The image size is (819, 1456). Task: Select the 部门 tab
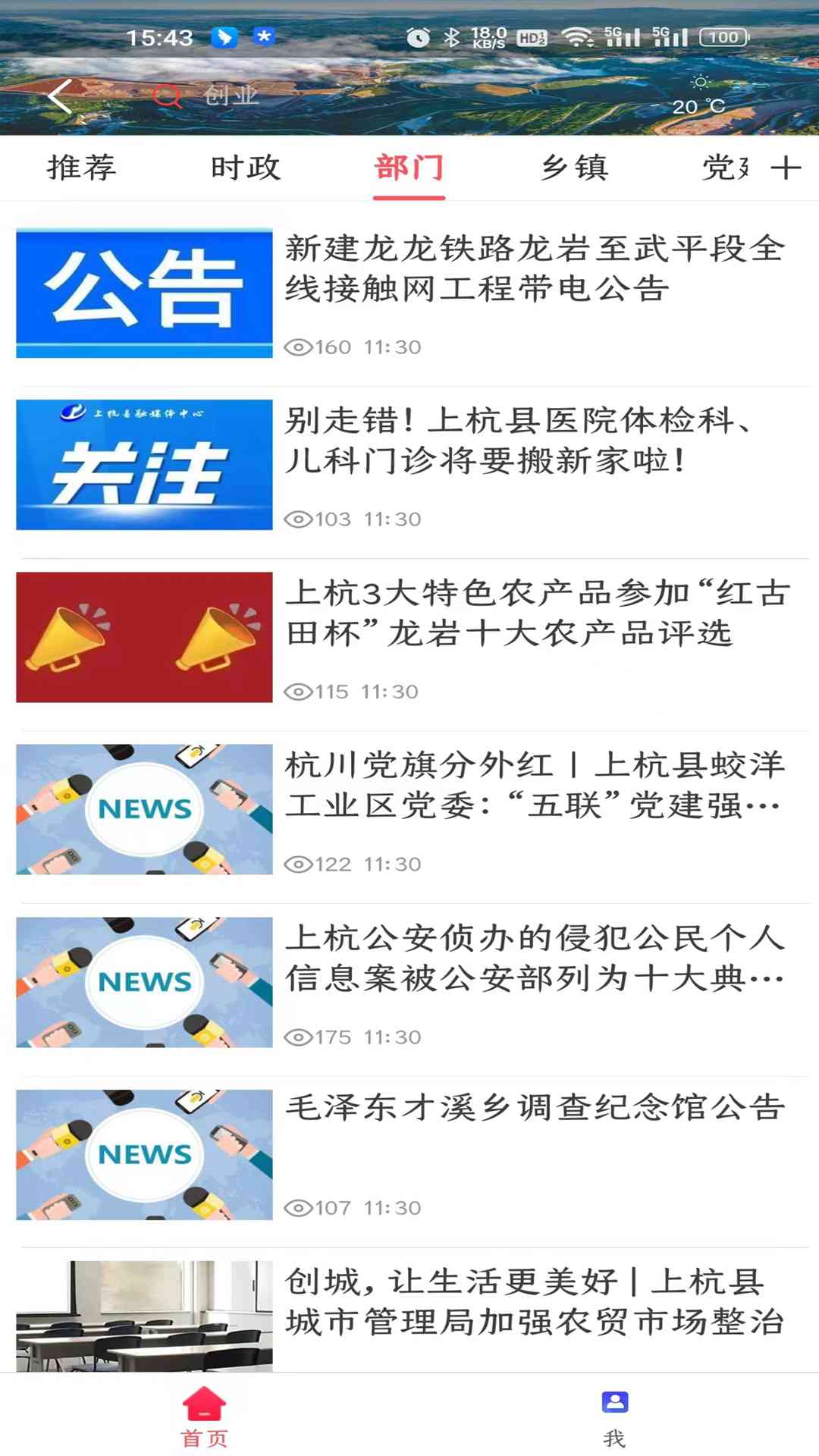(409, 168)
